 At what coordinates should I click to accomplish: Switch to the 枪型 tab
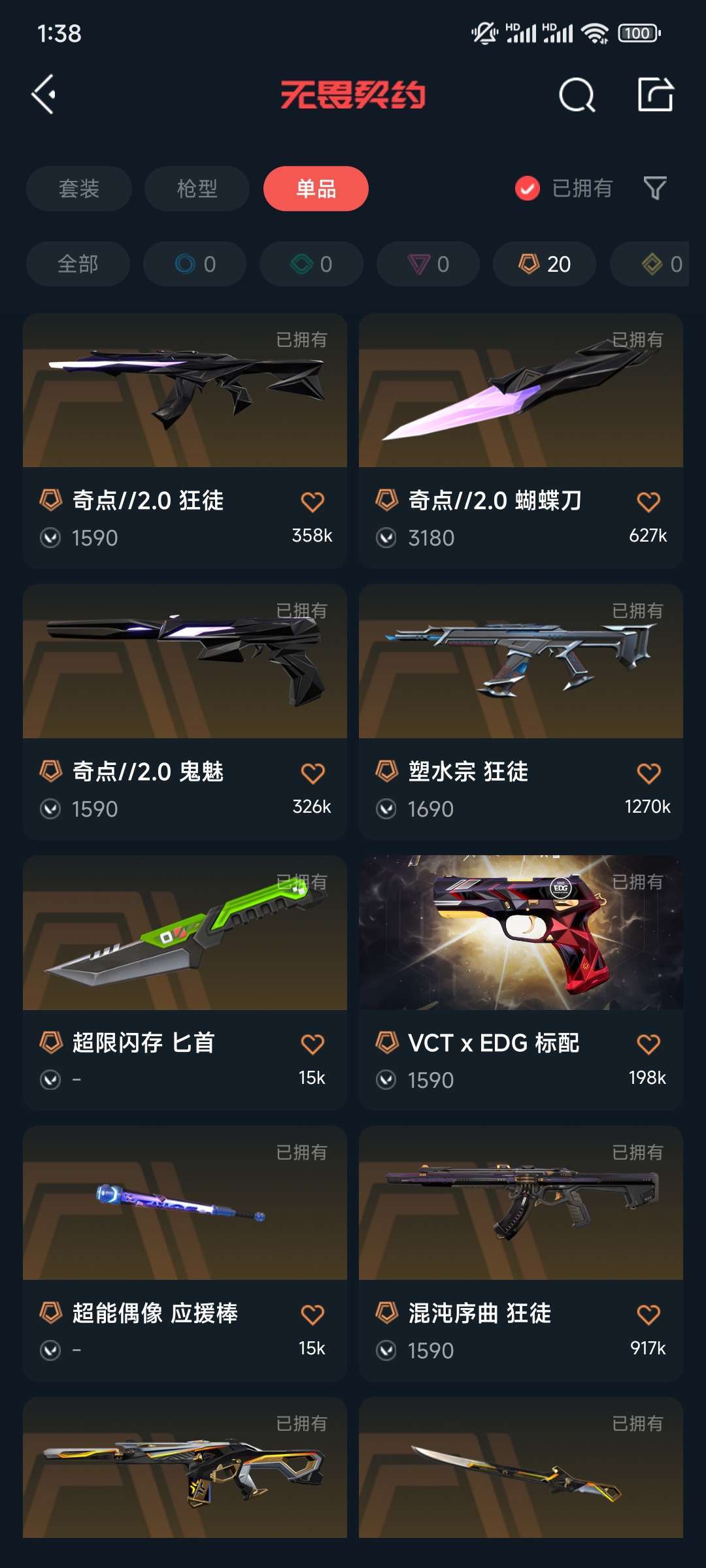click(197, 189)
